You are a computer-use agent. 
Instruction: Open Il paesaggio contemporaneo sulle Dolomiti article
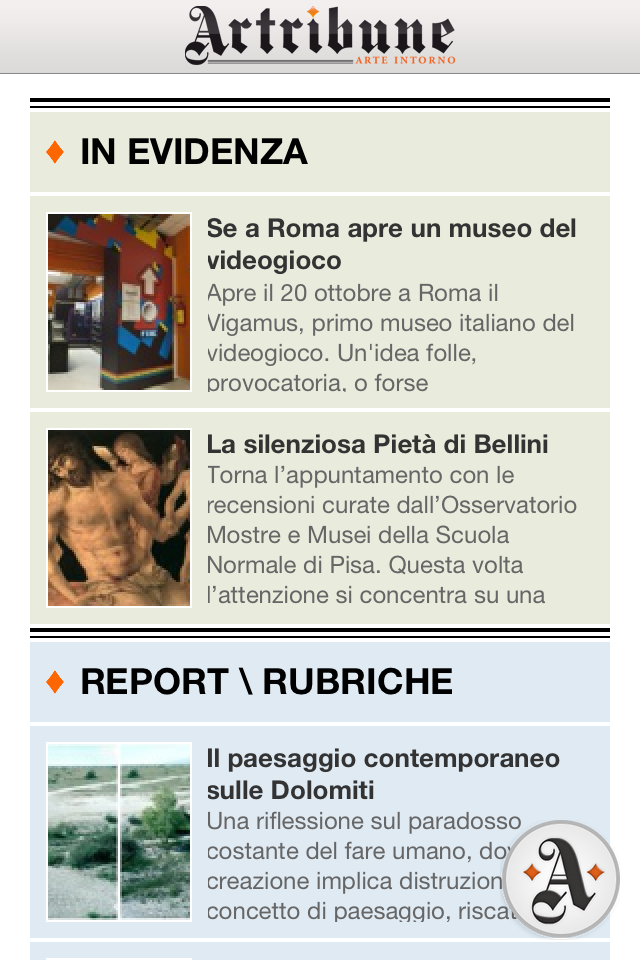pos(382,774)
